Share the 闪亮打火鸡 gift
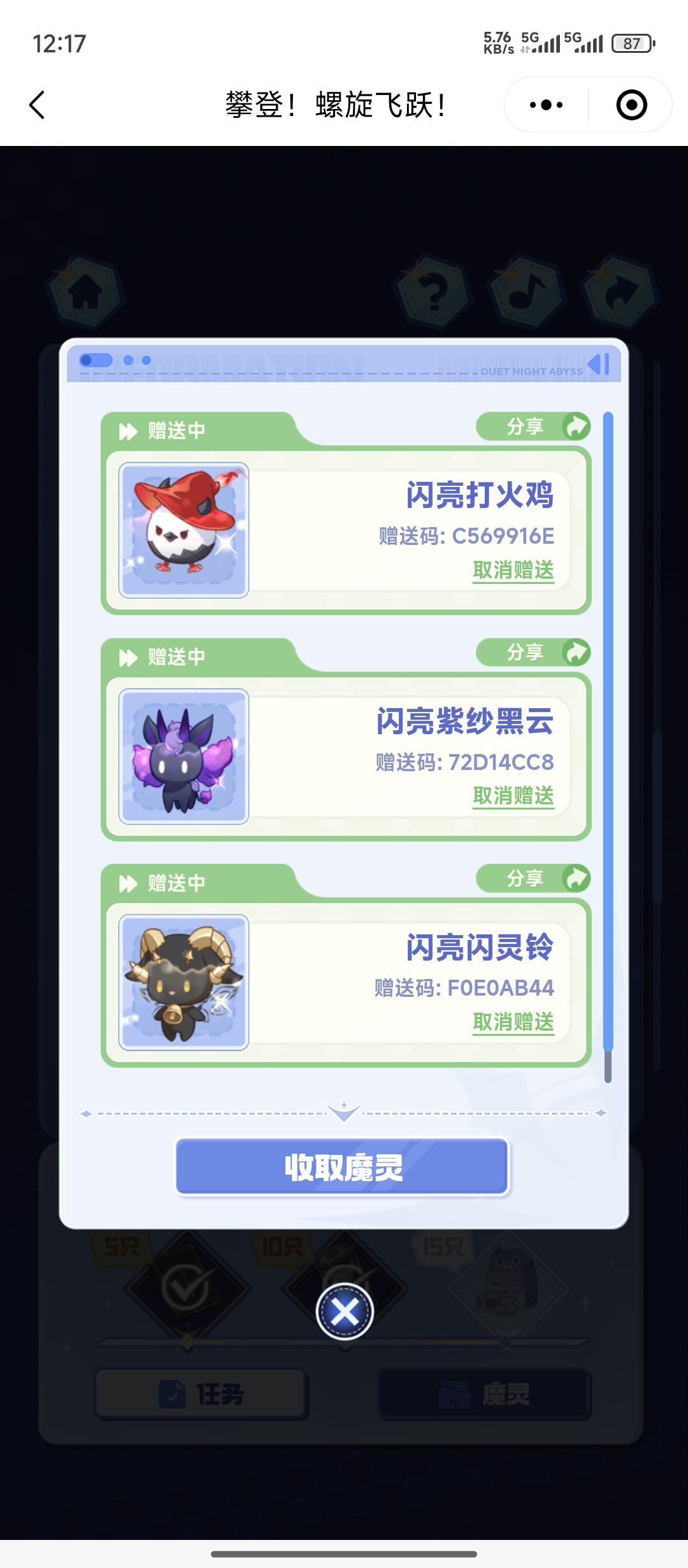The image size is (688, 1568). [534, 426]
